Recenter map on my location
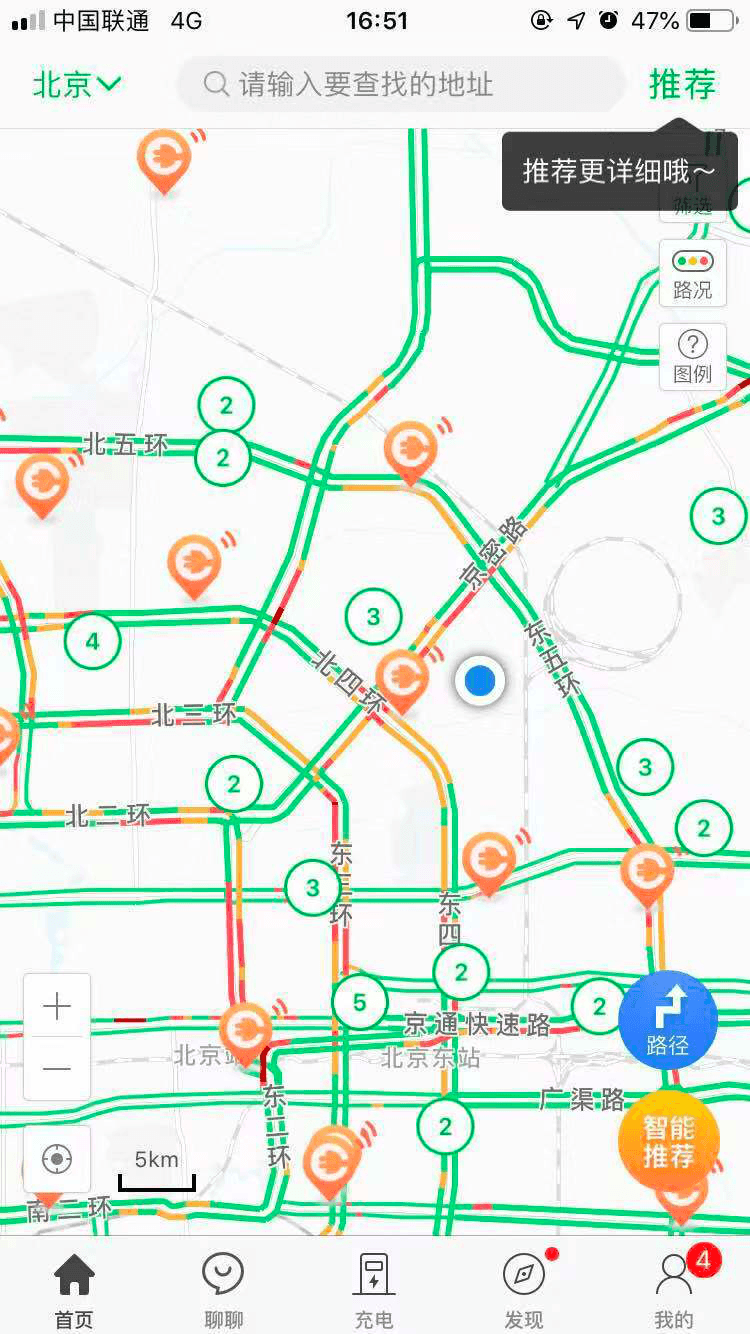This screenshot has width=750, height=1334. 57,1160
